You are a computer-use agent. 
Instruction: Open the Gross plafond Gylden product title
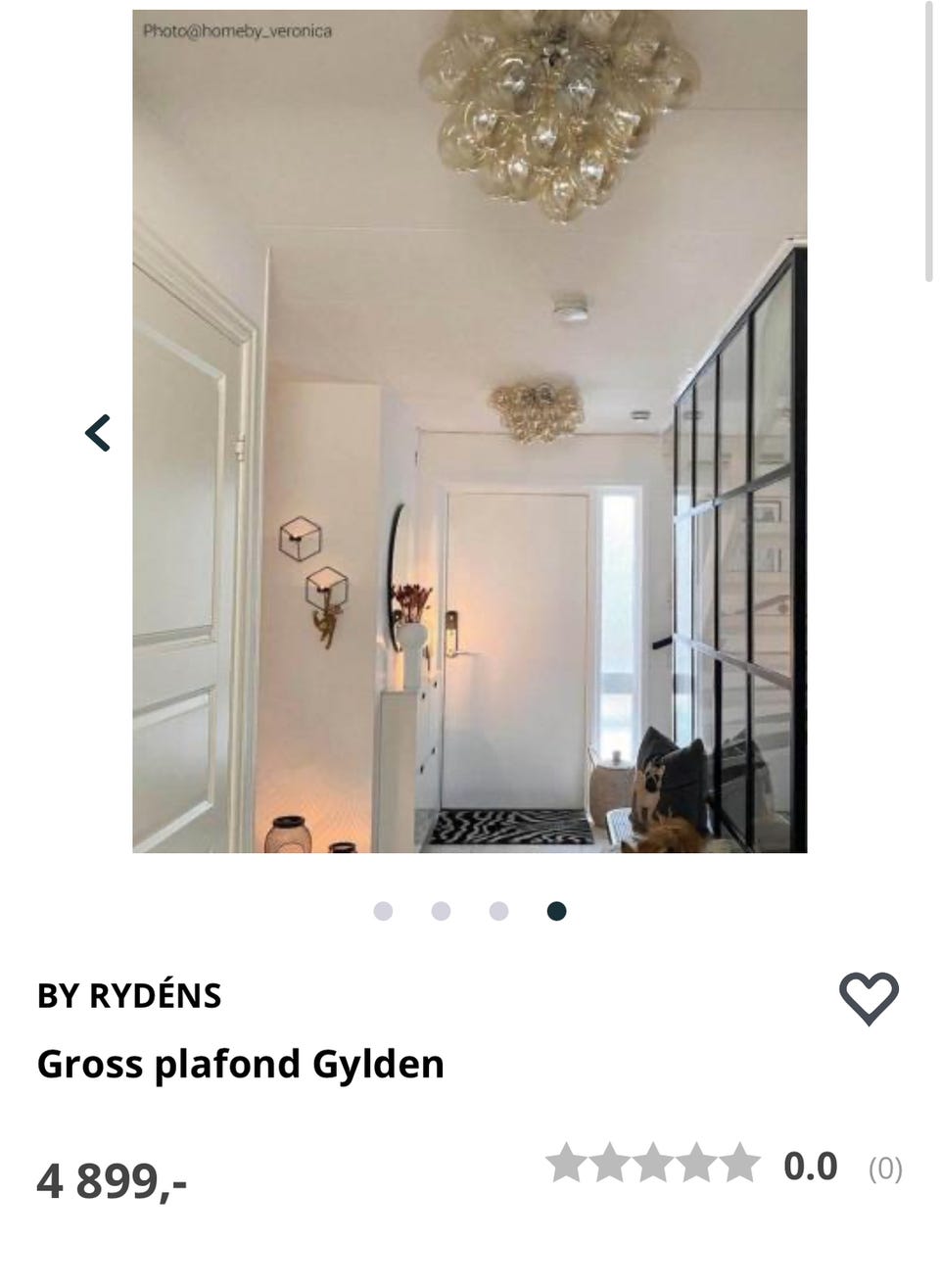coord(240,1063)
